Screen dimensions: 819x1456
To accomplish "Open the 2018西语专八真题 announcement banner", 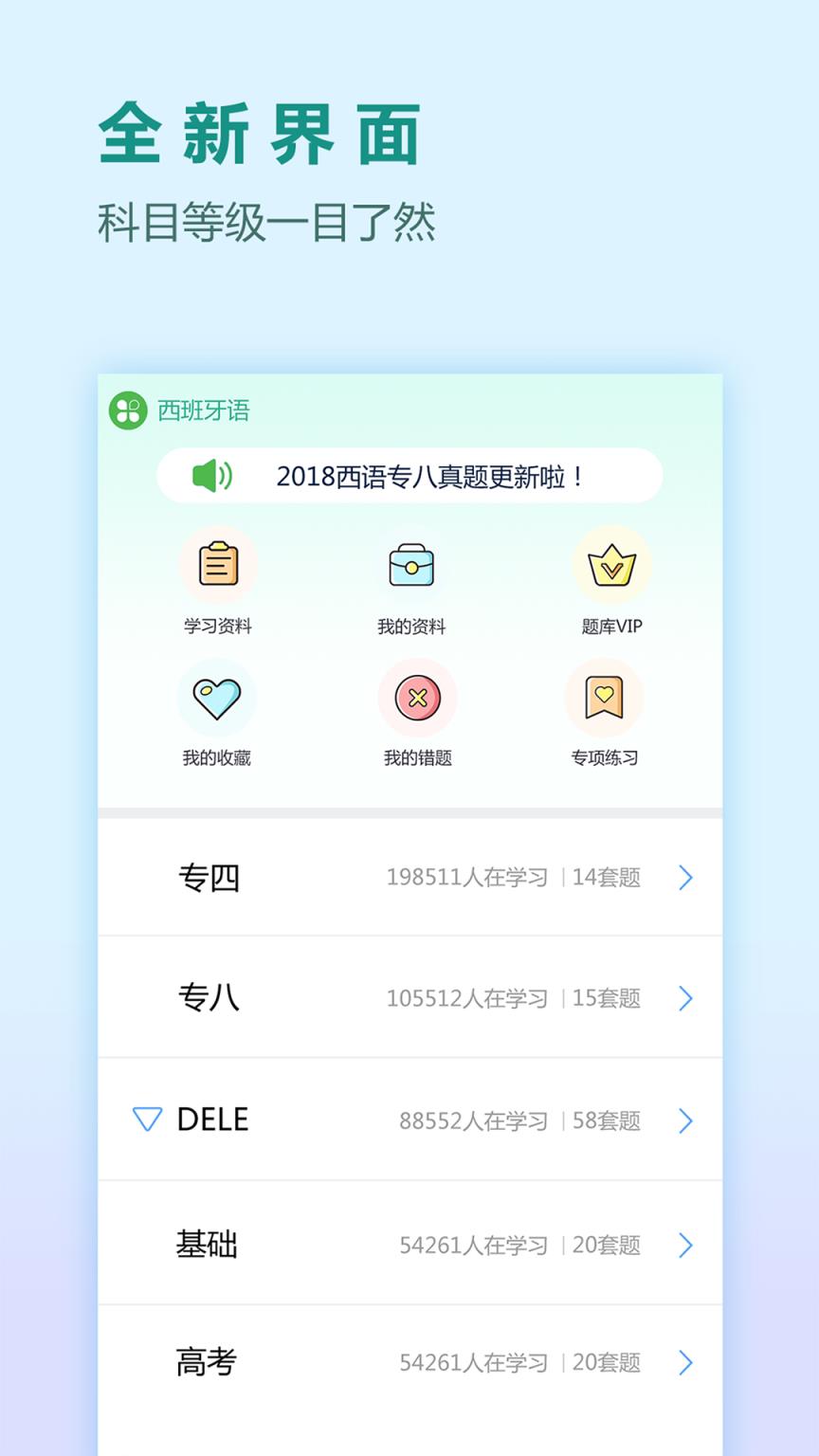I will click(x=409, y=476).
